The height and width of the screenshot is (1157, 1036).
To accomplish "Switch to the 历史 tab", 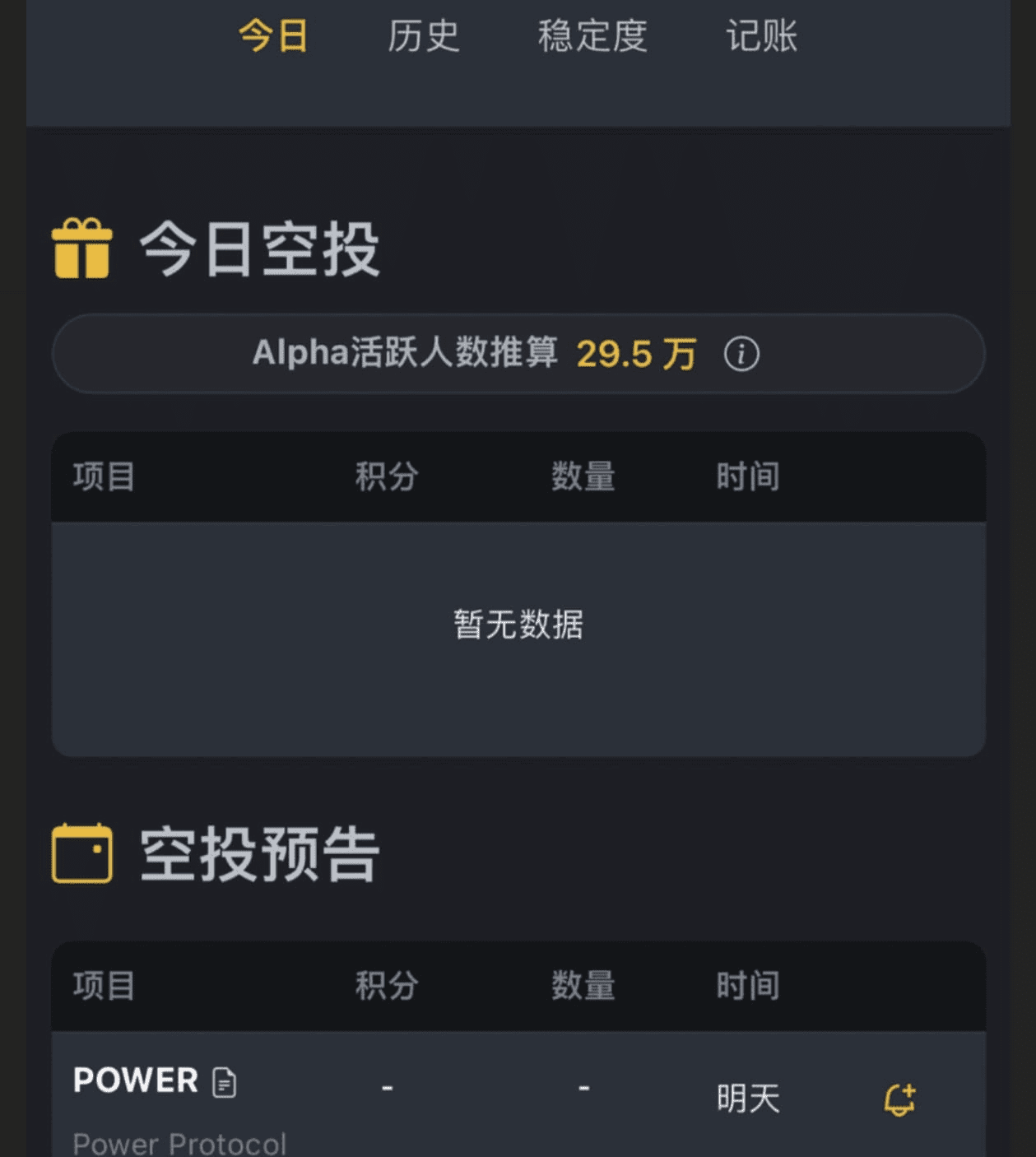I will tap(423, 37).
